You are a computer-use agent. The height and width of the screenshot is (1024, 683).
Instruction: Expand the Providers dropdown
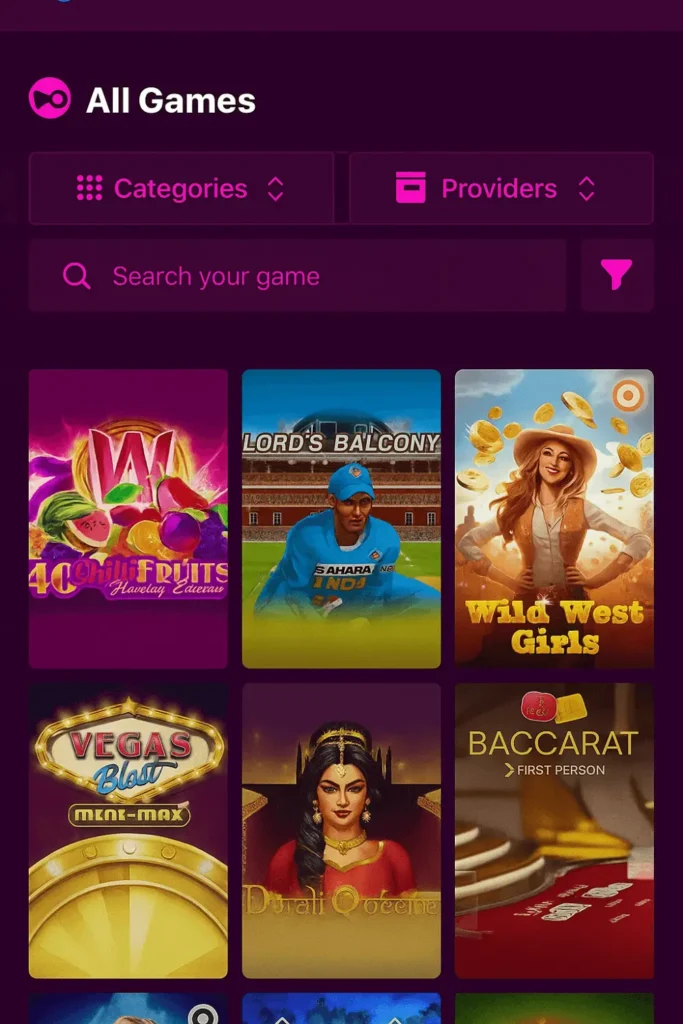click(501, 189)
